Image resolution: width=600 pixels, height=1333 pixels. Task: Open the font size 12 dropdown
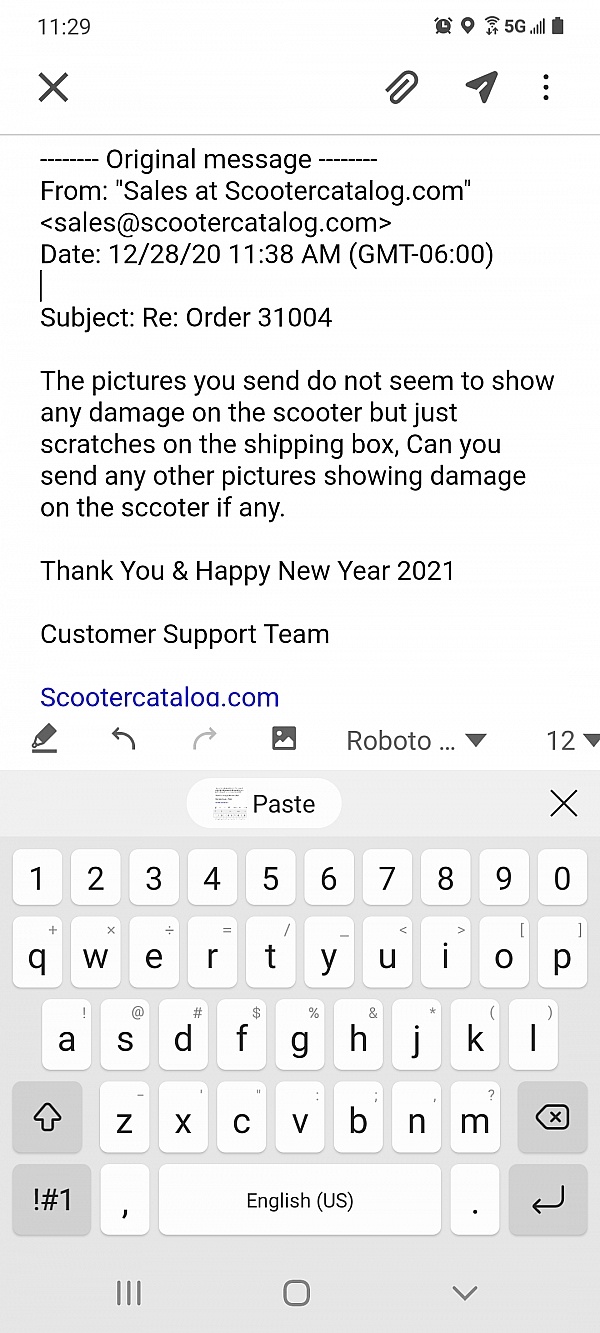pos(572,741)
